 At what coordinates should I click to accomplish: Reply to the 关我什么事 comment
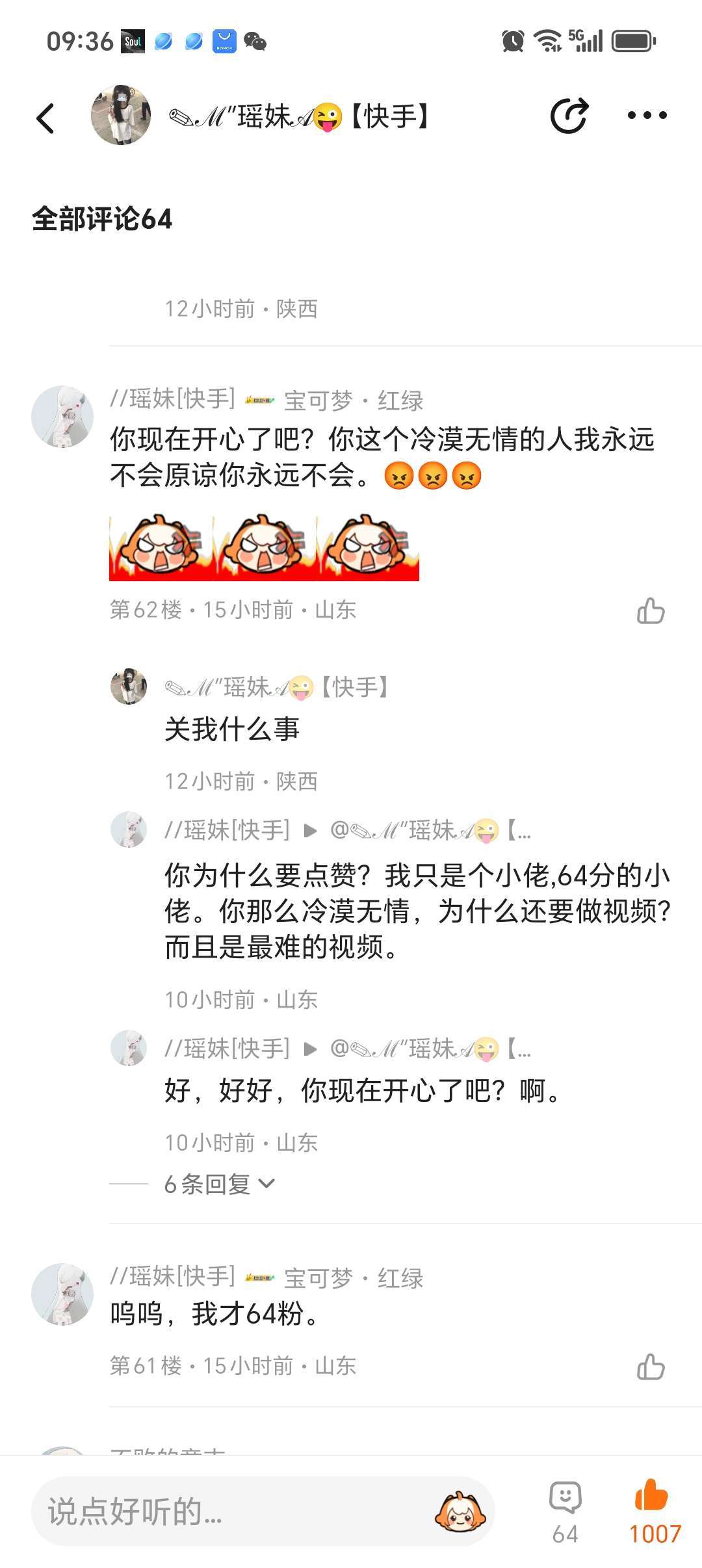tap(232, 729)
